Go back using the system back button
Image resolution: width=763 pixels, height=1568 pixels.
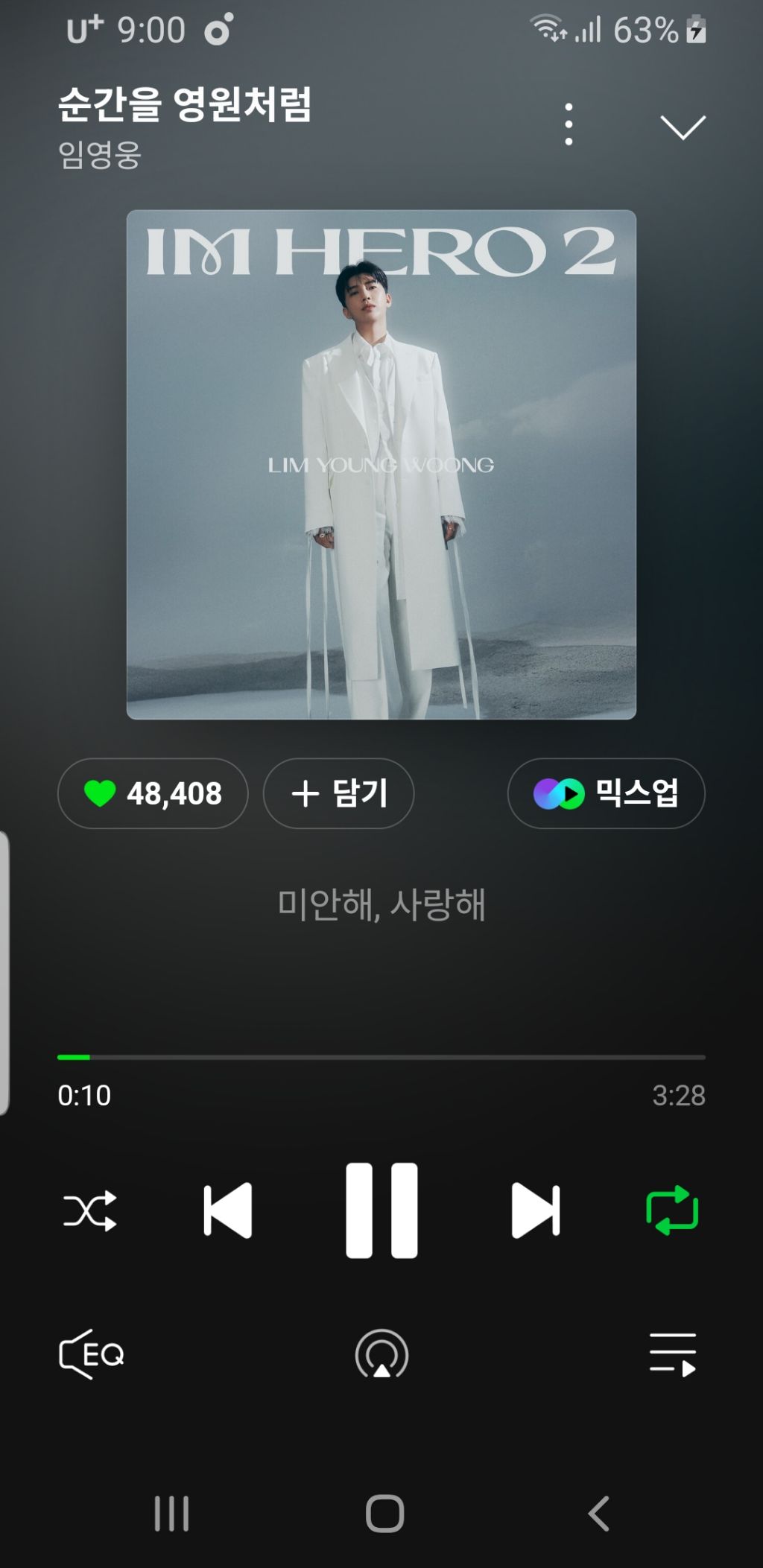pos(599,1514)
